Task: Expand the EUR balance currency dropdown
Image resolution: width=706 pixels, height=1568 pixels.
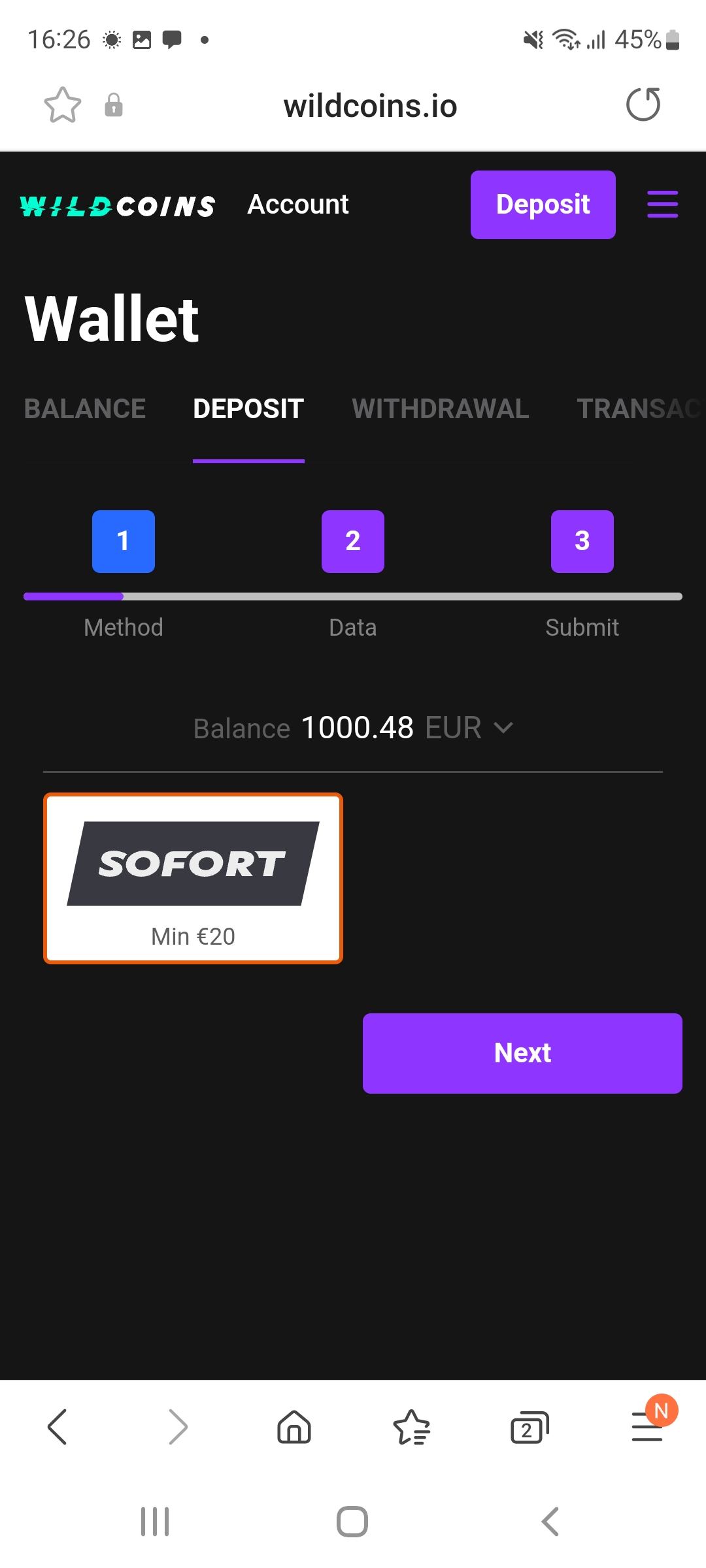Action: click(503, 728)
